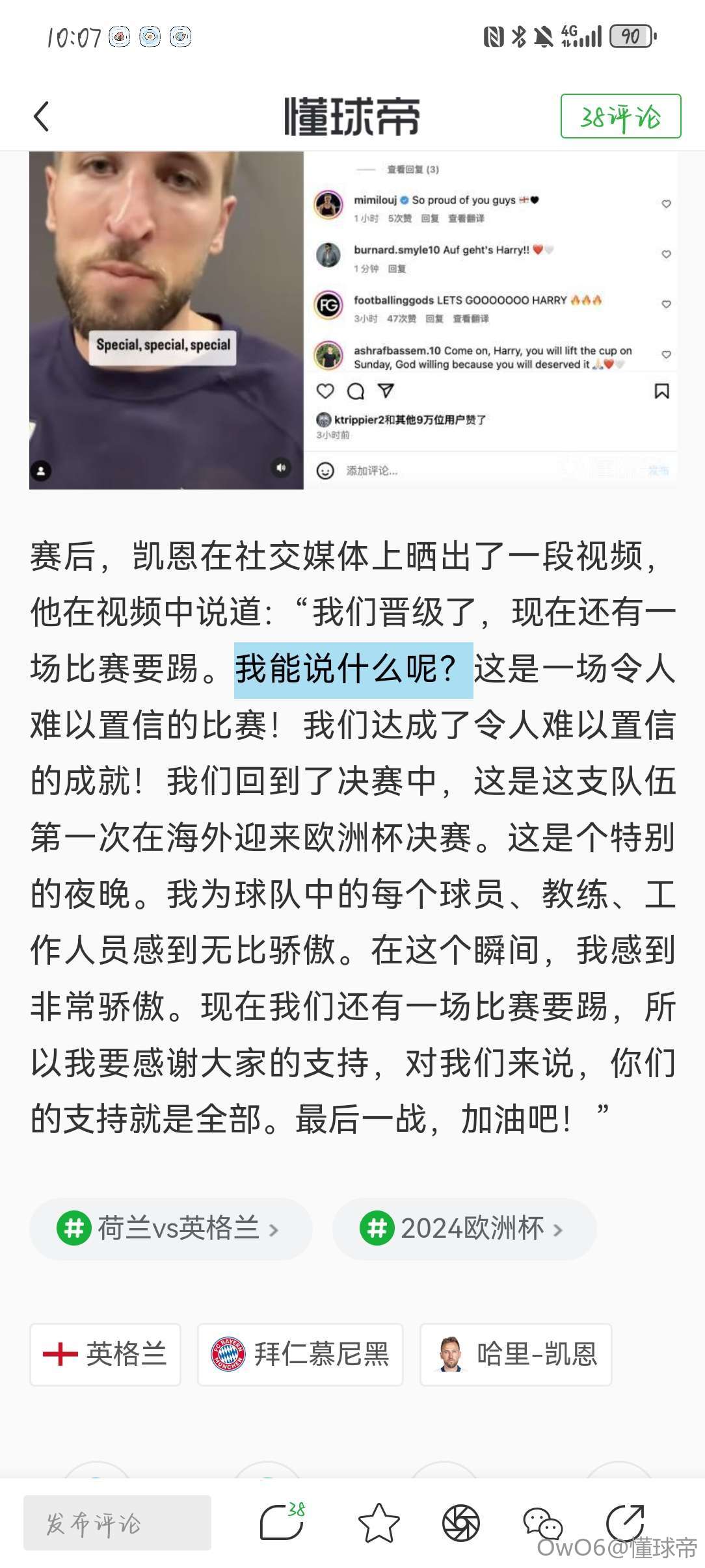
Task: Open the 38评论 comments button
Action: click(x=620, y=116)
